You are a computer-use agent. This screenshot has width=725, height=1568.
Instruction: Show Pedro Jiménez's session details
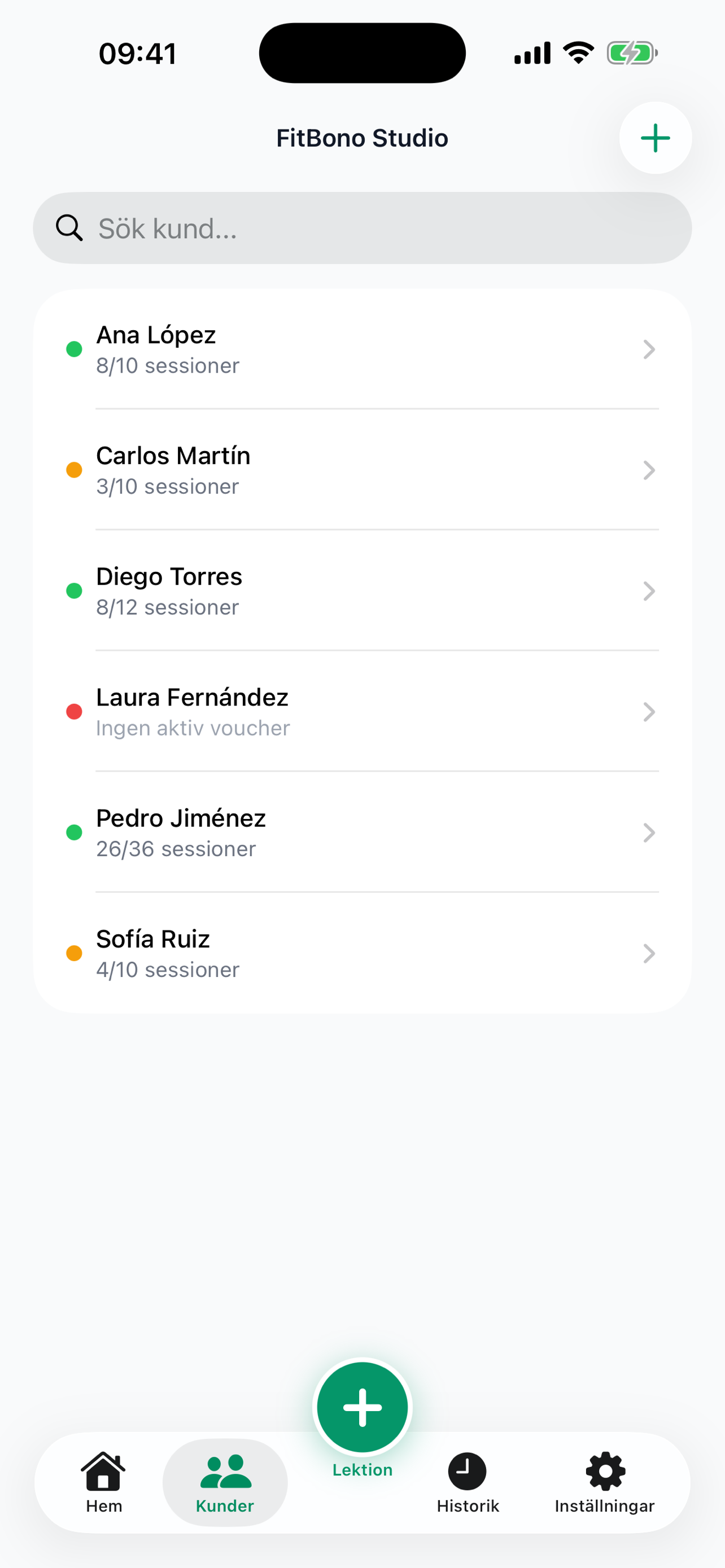point(362,832)
